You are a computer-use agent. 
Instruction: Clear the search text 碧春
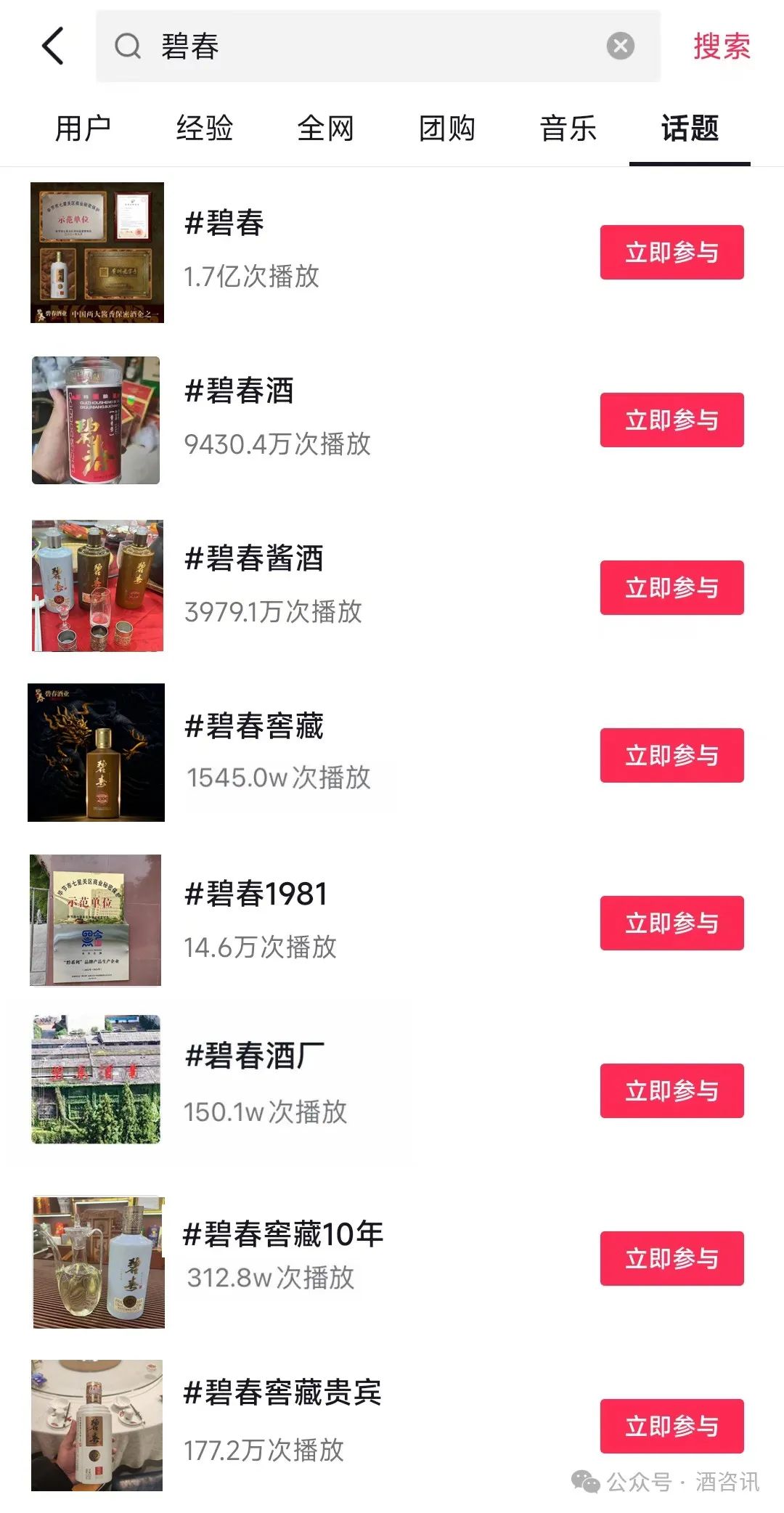point(620,46)
